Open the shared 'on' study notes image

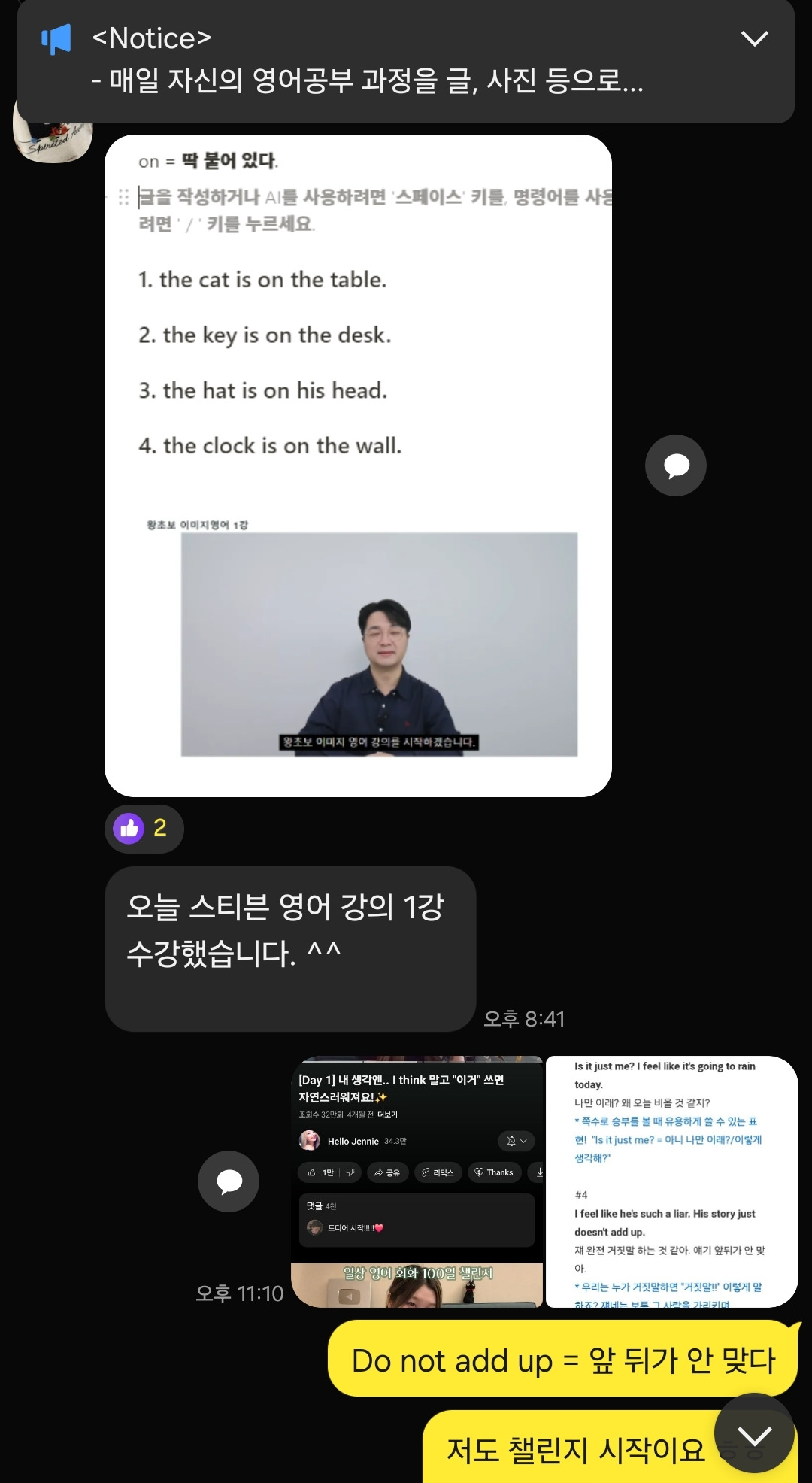[358, 466]
